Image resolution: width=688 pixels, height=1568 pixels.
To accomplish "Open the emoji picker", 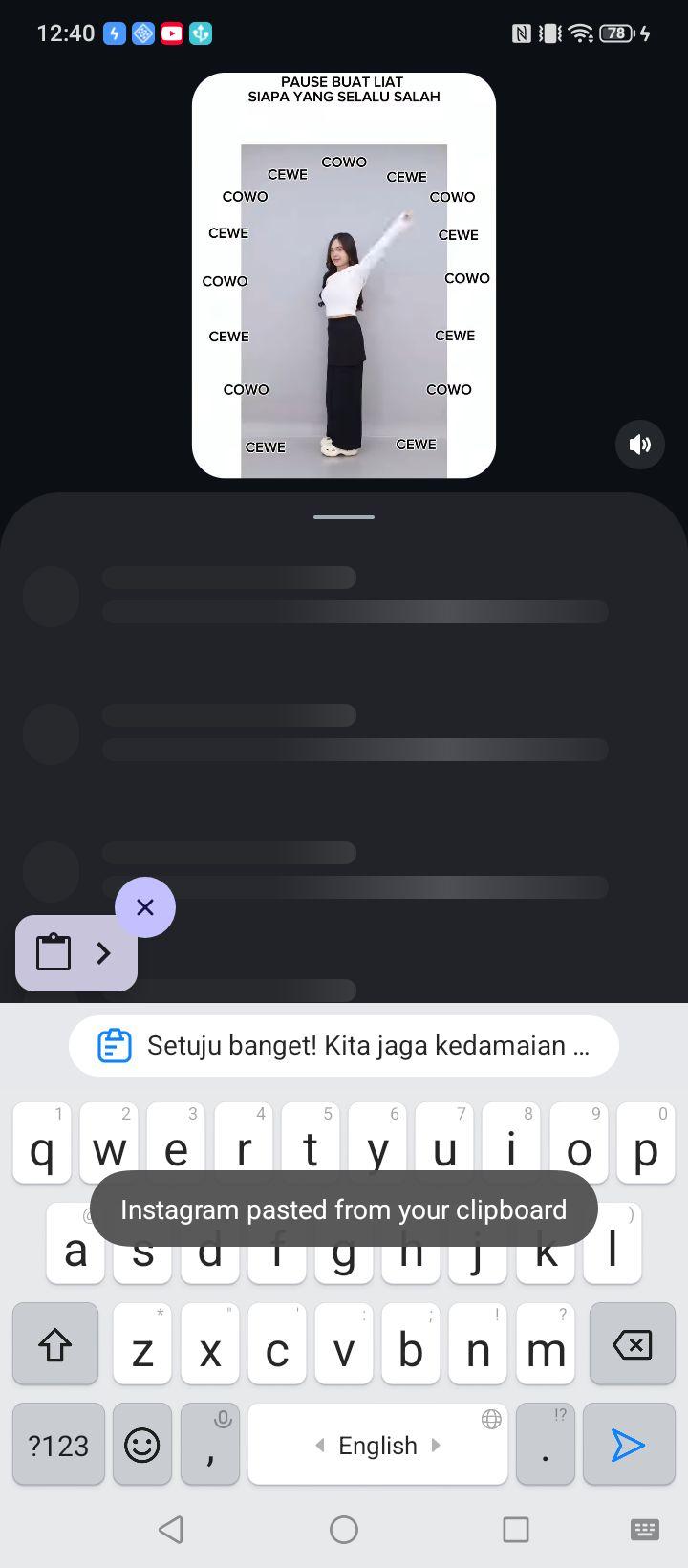I will click(x=142, y=1444).
